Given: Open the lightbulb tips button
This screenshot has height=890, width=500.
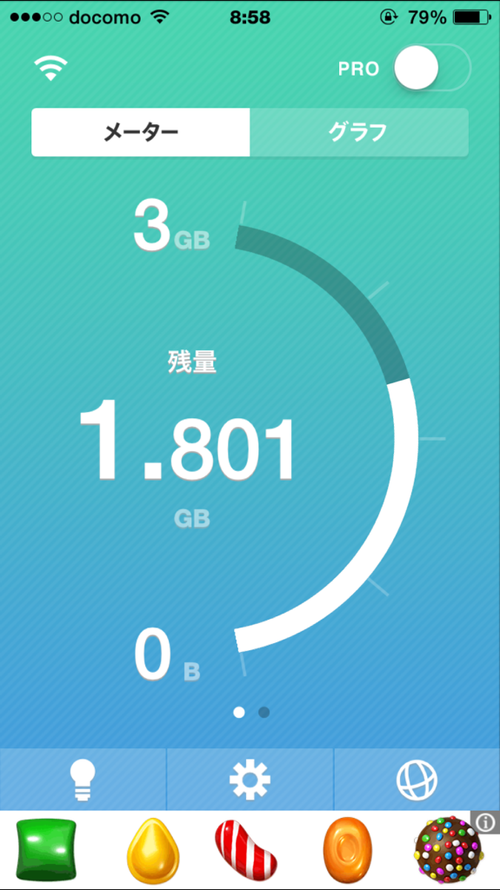Looking at the screenshot, I should 83,780.
